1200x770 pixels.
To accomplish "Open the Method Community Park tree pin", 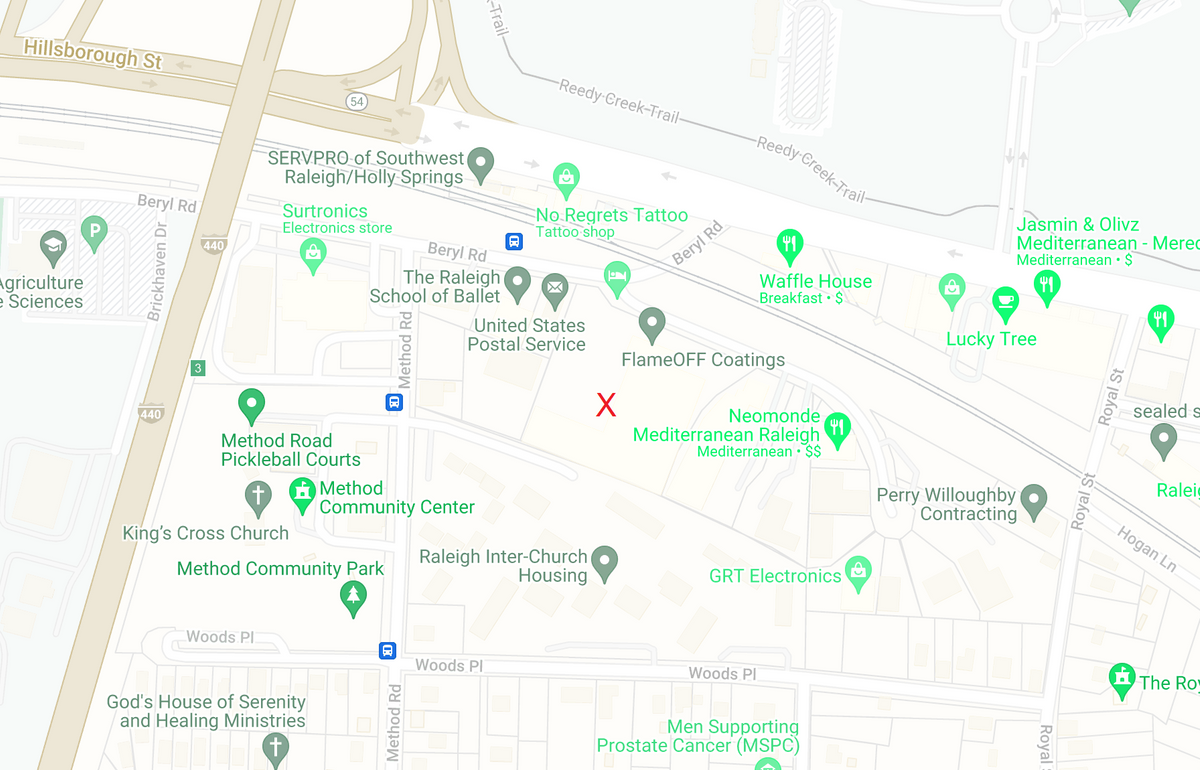I will (353, 598).
